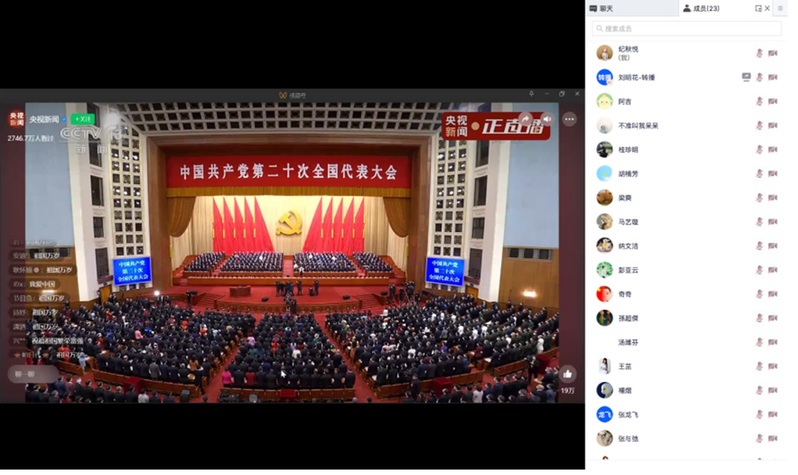Tap the microphone icon beside 胡楠芳
Viewport: 798px width, 475px height.
(759, 173)
